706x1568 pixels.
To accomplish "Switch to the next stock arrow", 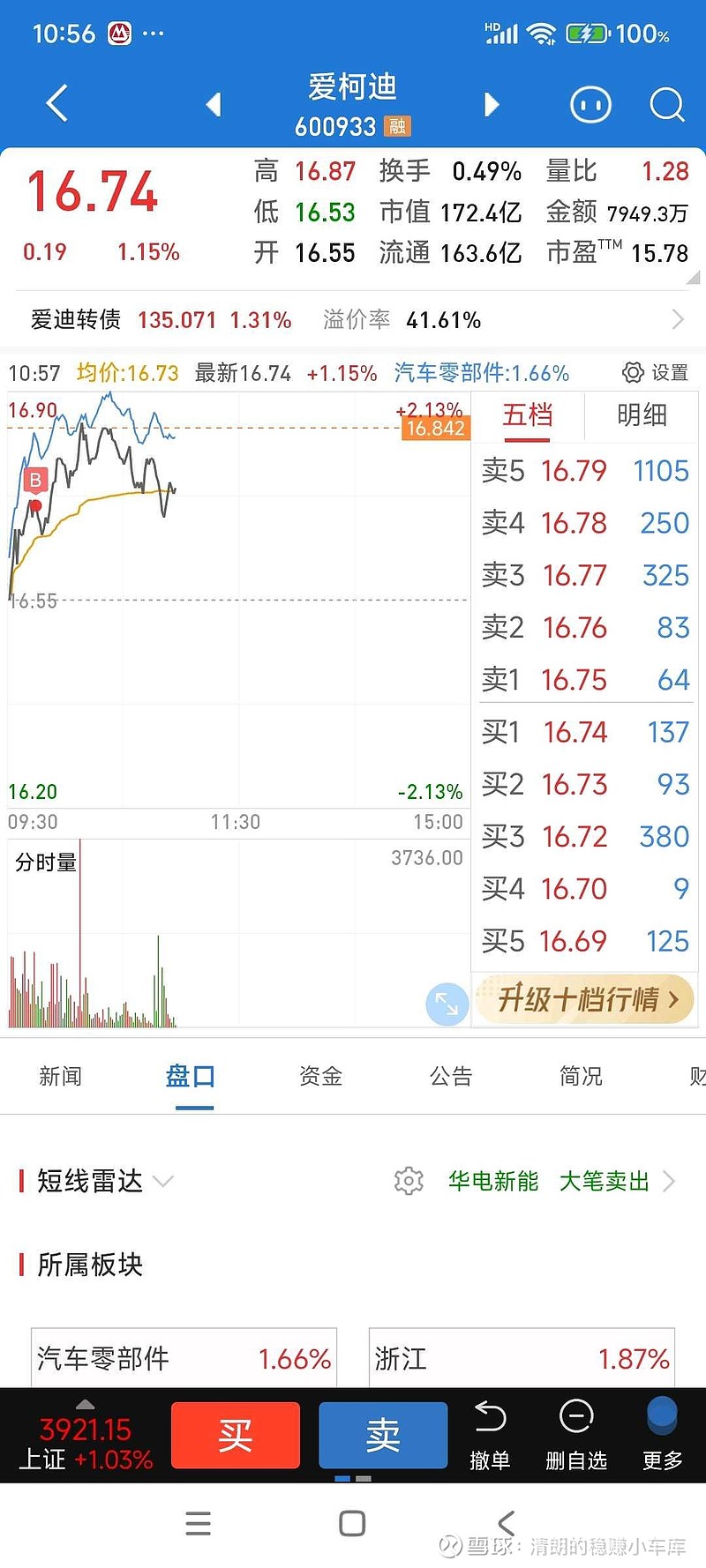I will tap(492, 105).
